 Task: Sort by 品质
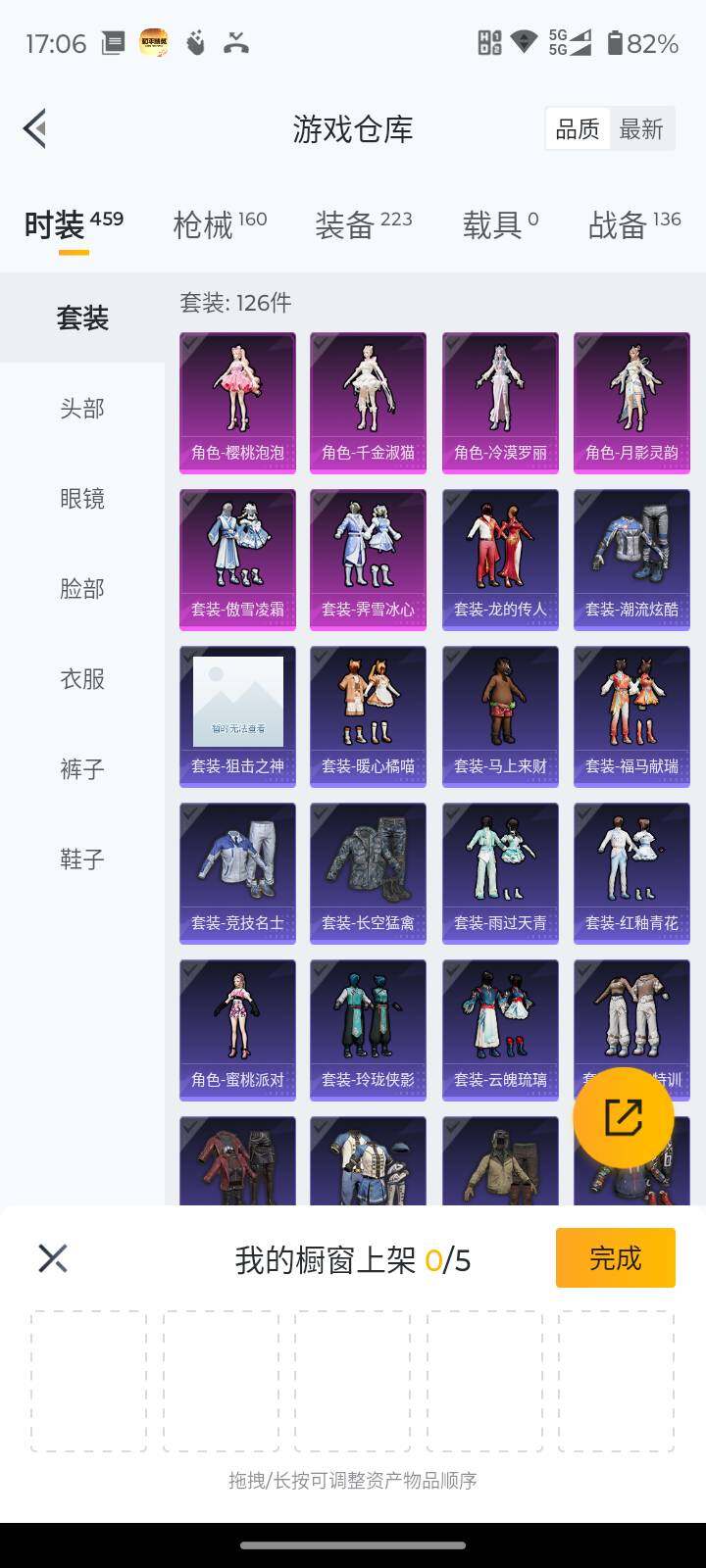[x=578, y=128]
